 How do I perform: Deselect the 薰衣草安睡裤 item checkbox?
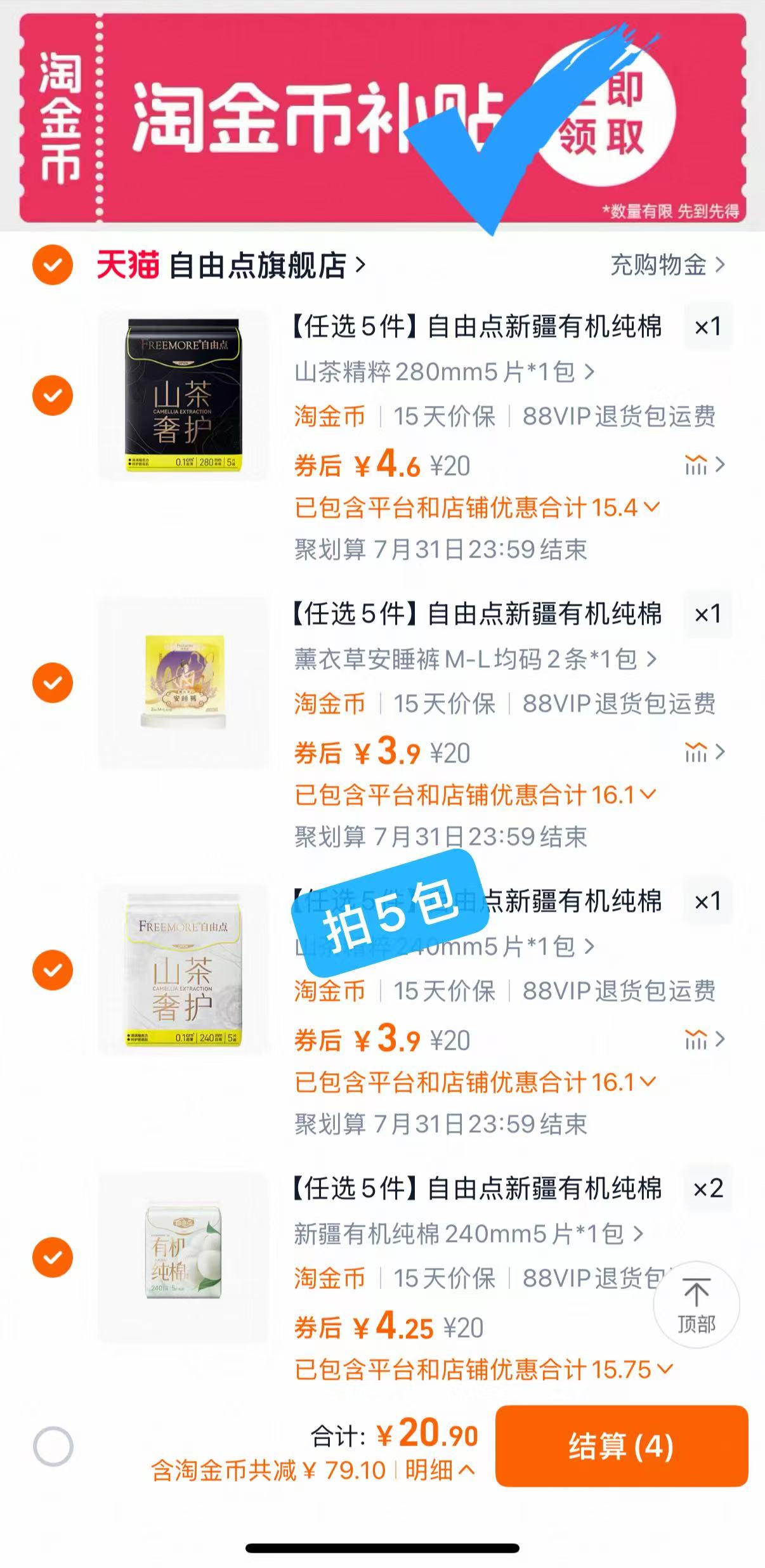click(x=53, y=683)
